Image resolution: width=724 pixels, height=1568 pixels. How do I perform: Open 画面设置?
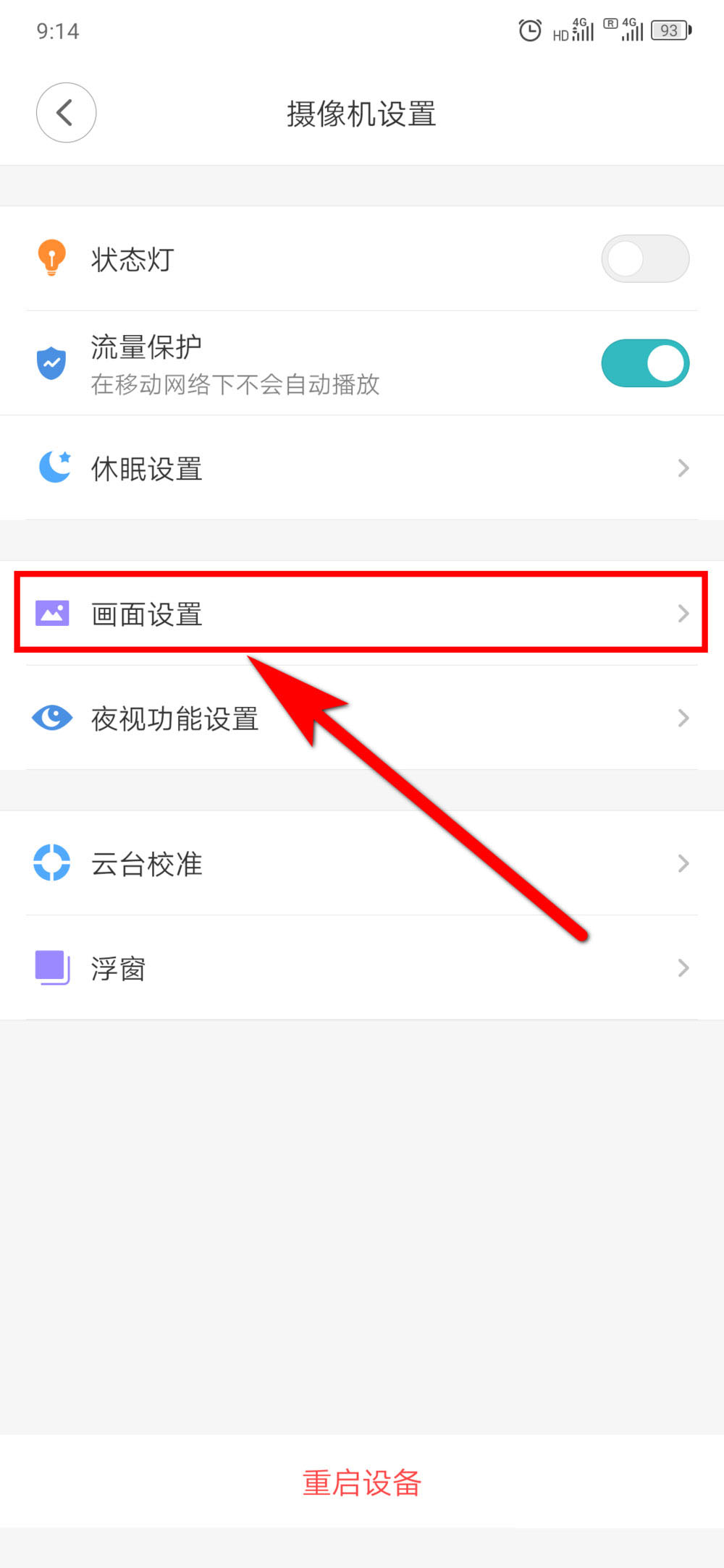tap(362, 613)
